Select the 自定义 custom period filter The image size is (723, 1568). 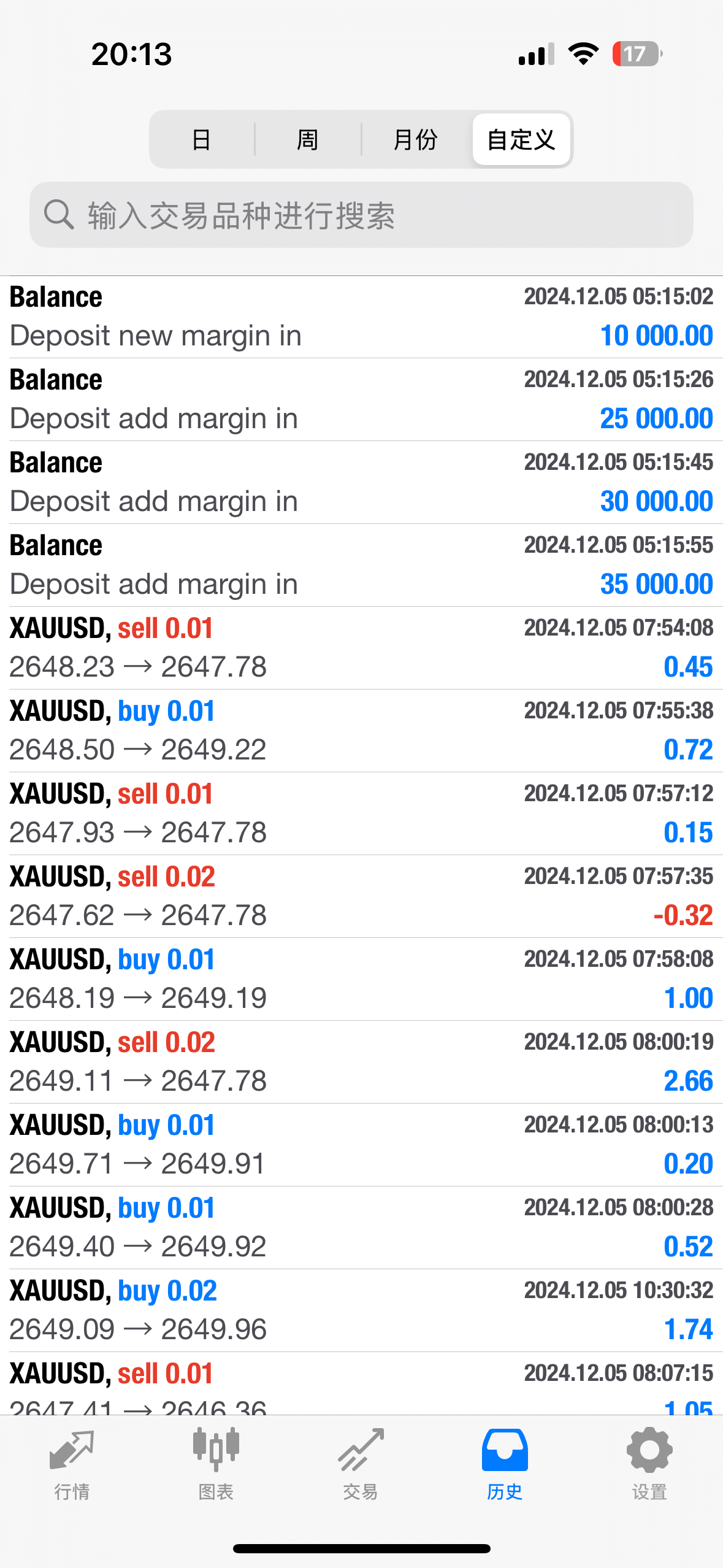tap(521, 140)
